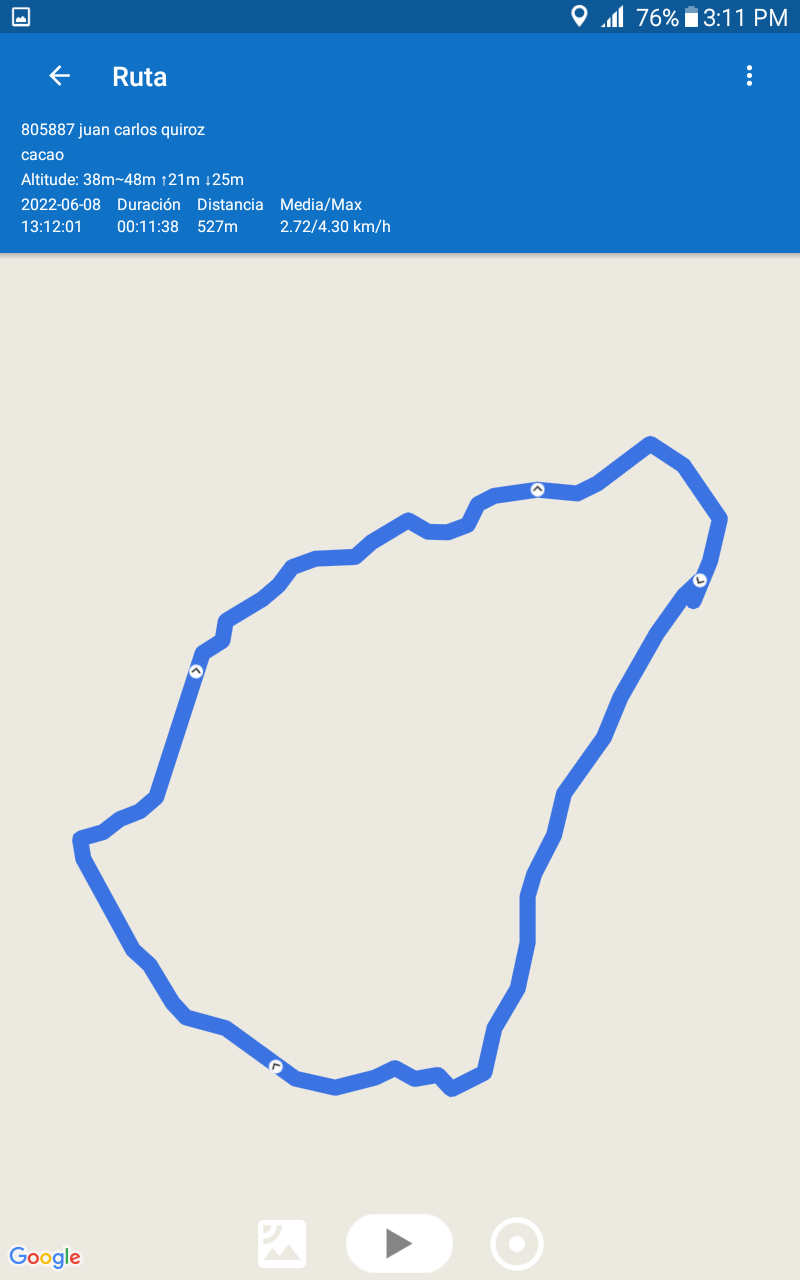Screen dimensions: 800x1280
Task: Open the three-dot overflow menu
Action: click(749, 76)
